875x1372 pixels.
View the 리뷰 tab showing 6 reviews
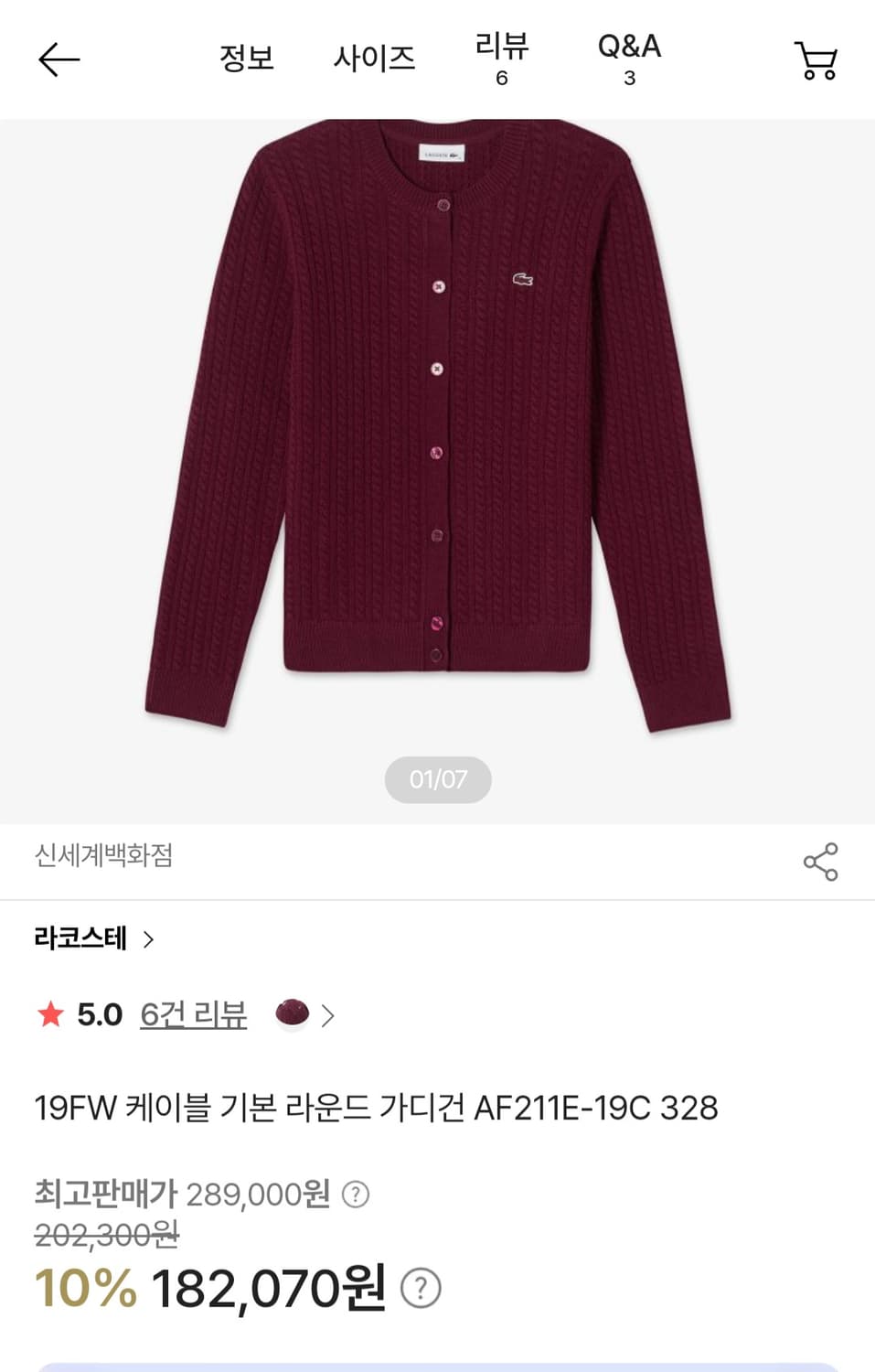pyautogui.click(x=501, y=59)
